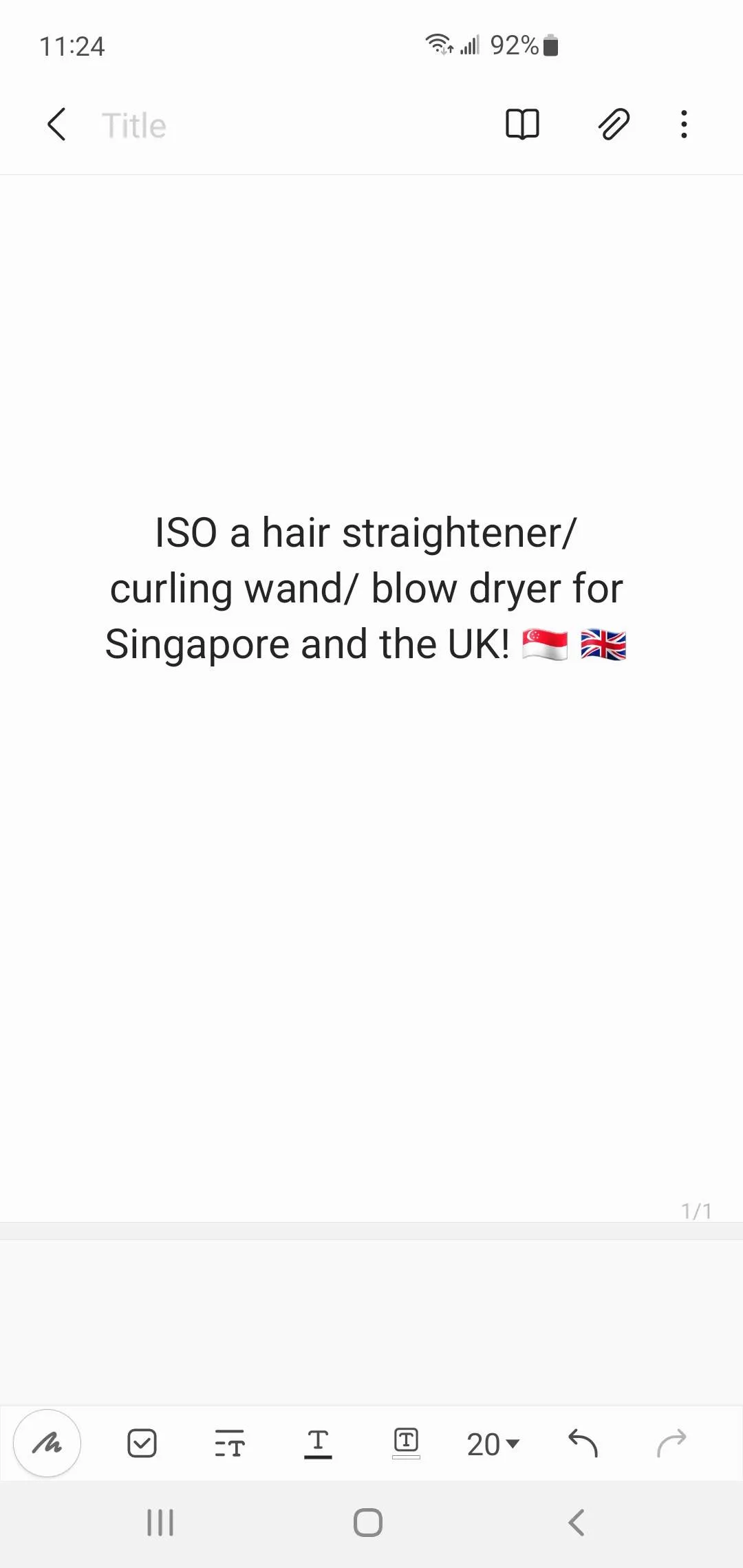Tap the note text about hair straightener
This screenshot has height=1568, width=743.
click(365, 588)
